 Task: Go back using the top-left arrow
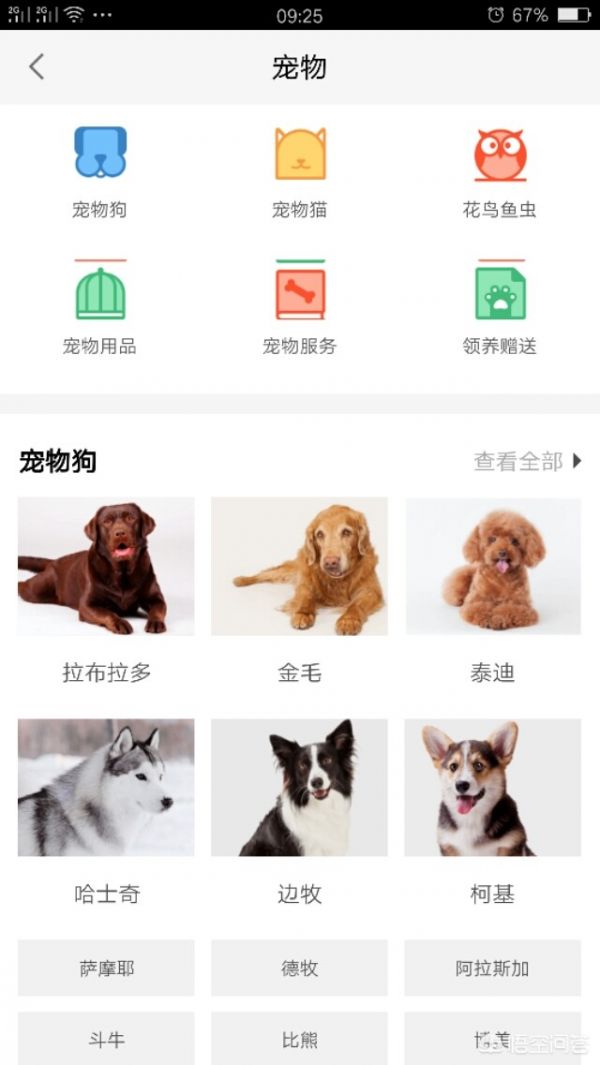pos(37,67)
